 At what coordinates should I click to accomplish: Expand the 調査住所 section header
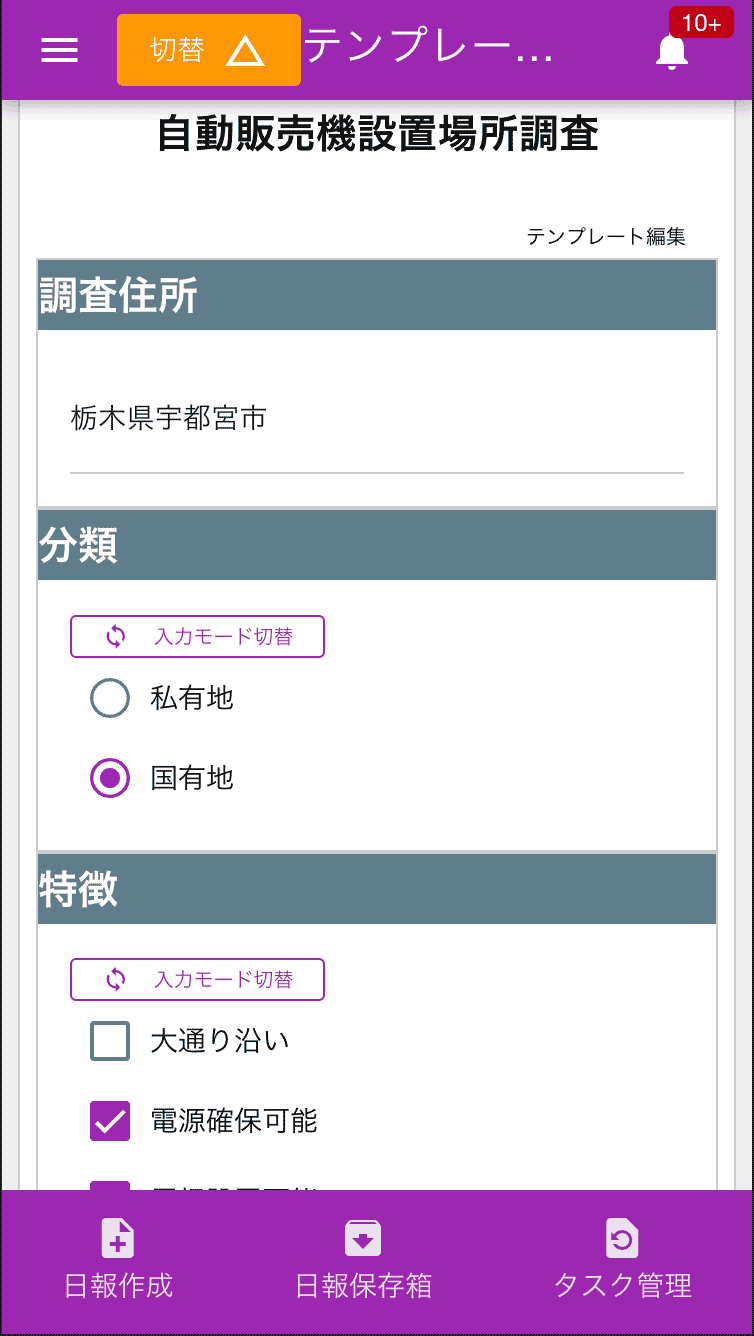[377, 294]
